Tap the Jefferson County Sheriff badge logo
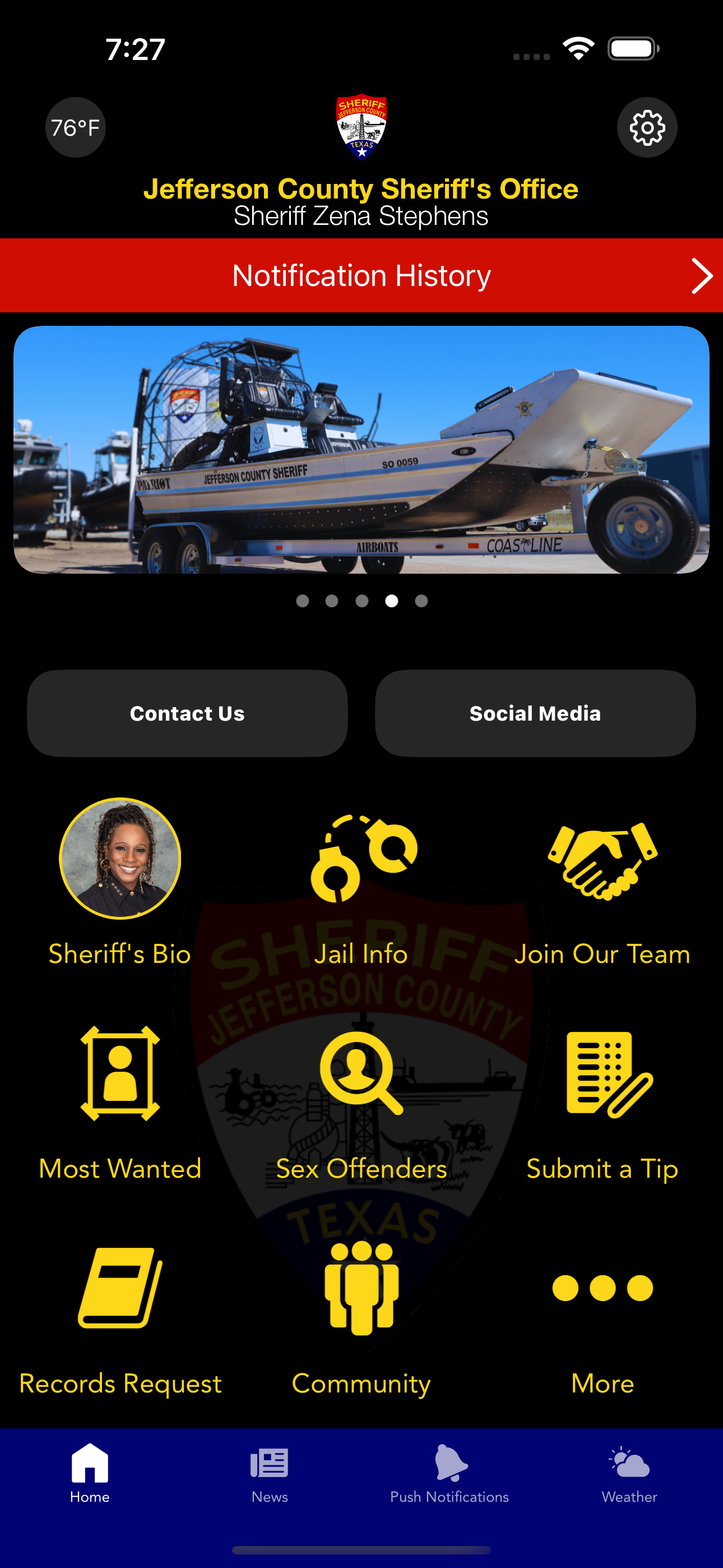Screen dimensions: 723x1568 click(x=361, y=126)
